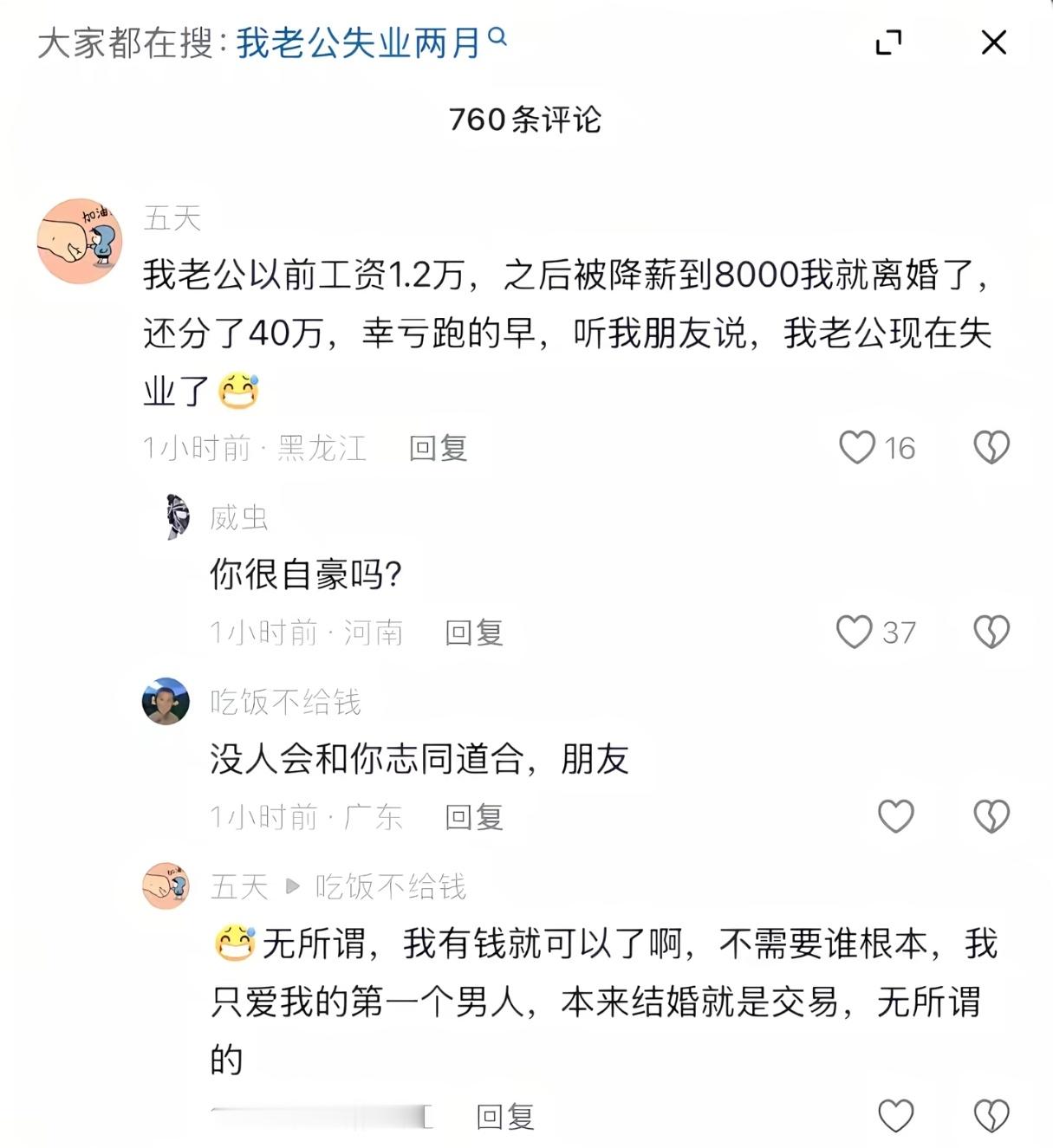Close the 760 条评论 comment panel

(993, 41)
